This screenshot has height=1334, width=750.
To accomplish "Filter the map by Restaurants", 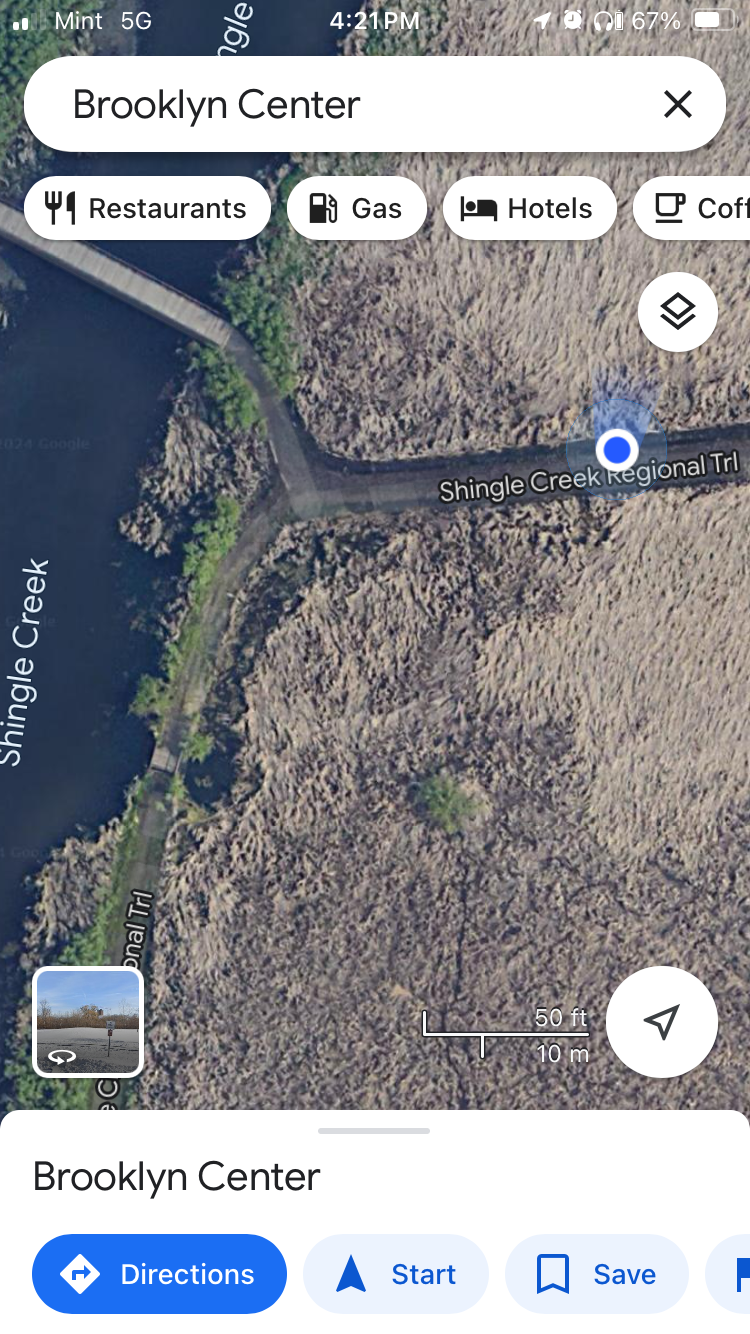I will (147, 208).
